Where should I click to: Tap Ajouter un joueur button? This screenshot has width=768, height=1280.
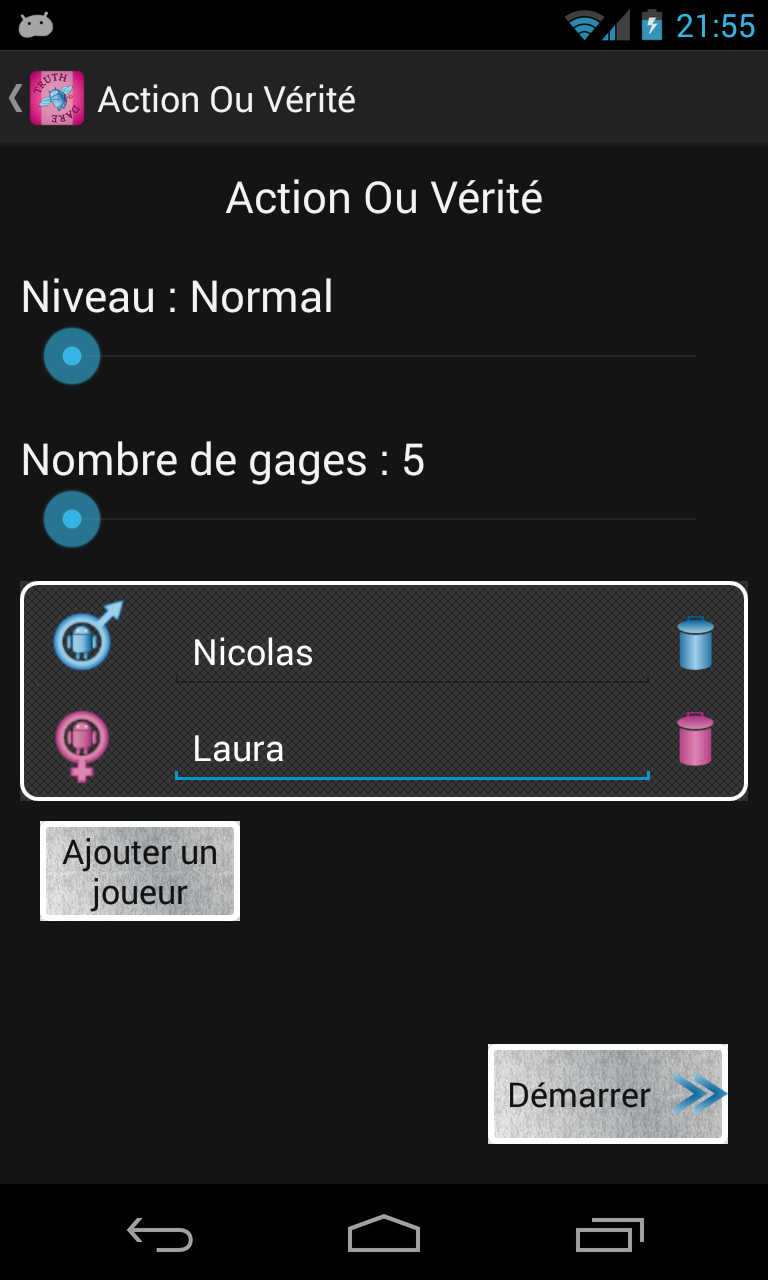pos(140,871)
